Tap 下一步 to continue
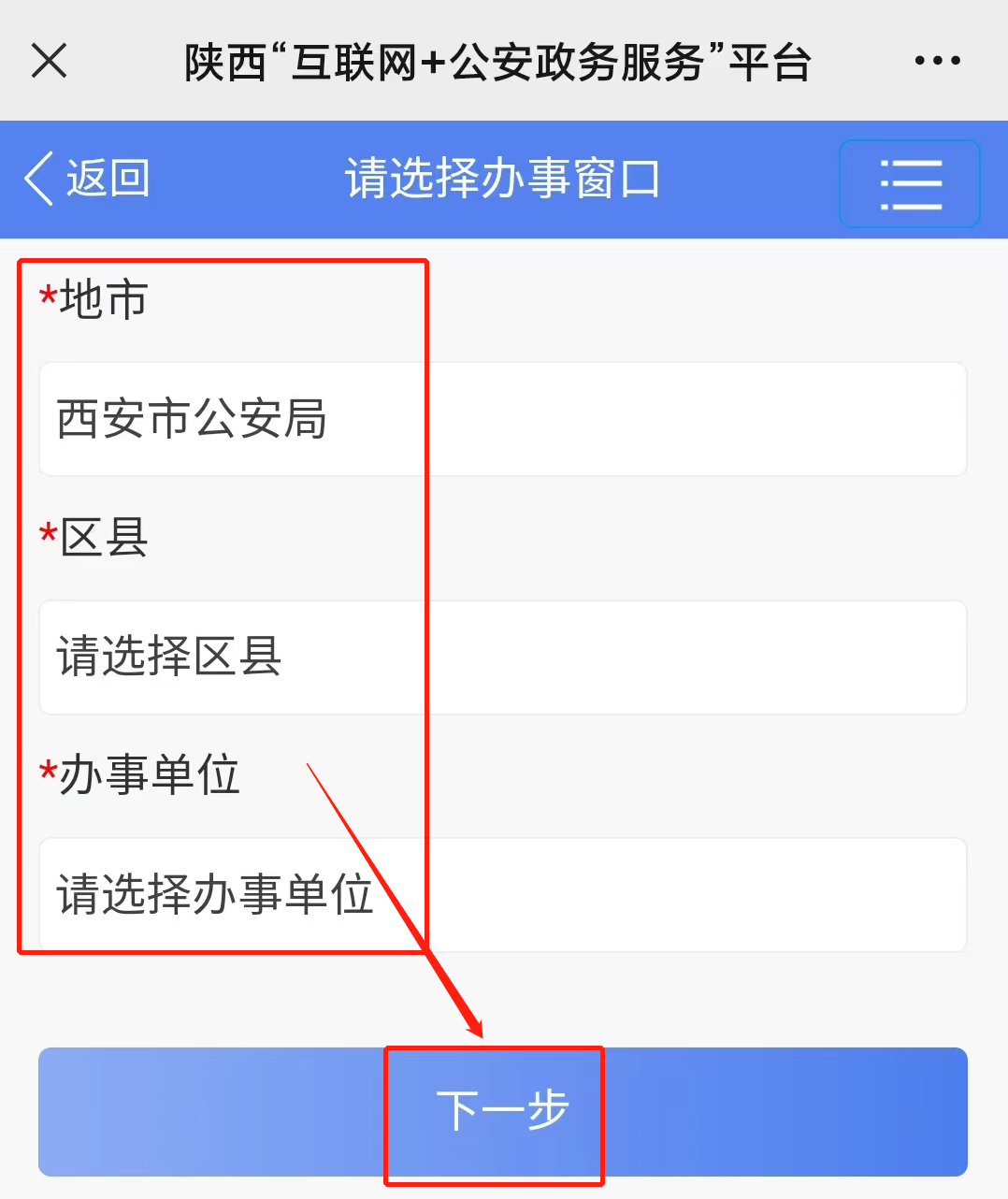 (502, 1111)
